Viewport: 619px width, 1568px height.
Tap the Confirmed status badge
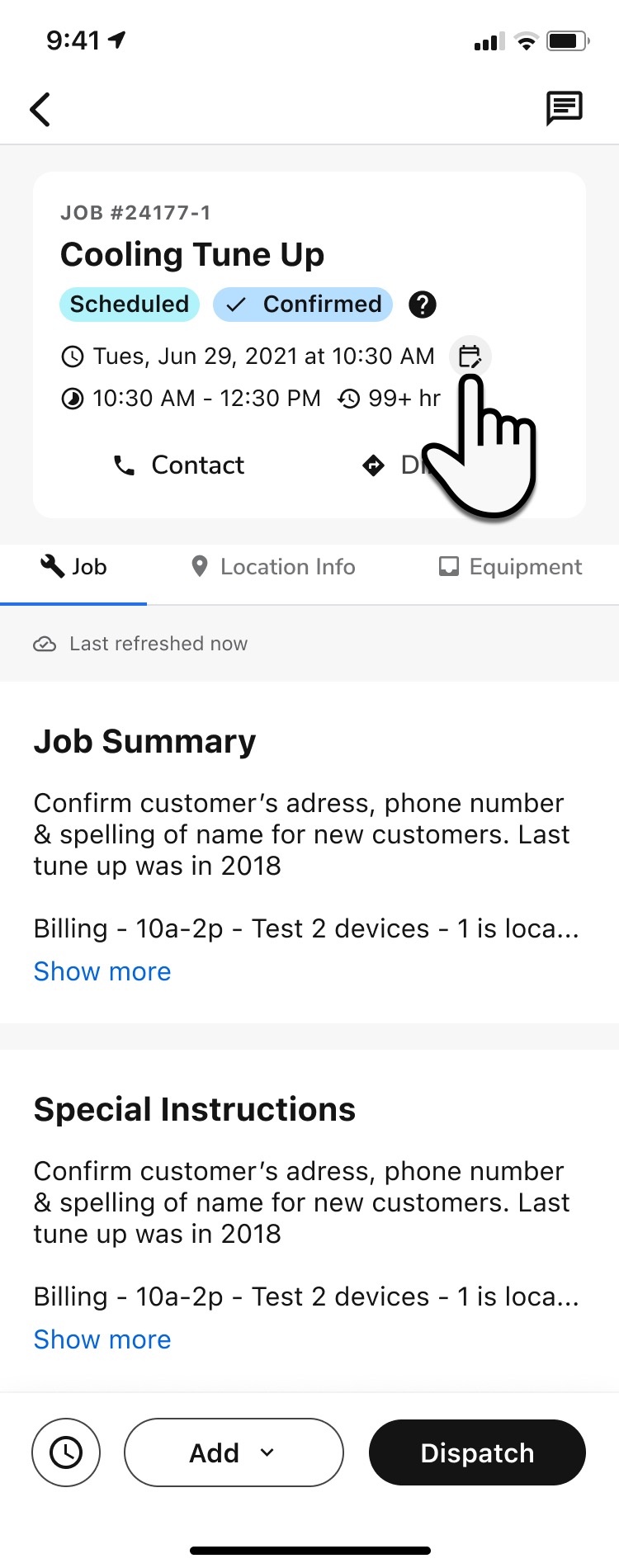[x=303, y=305]
